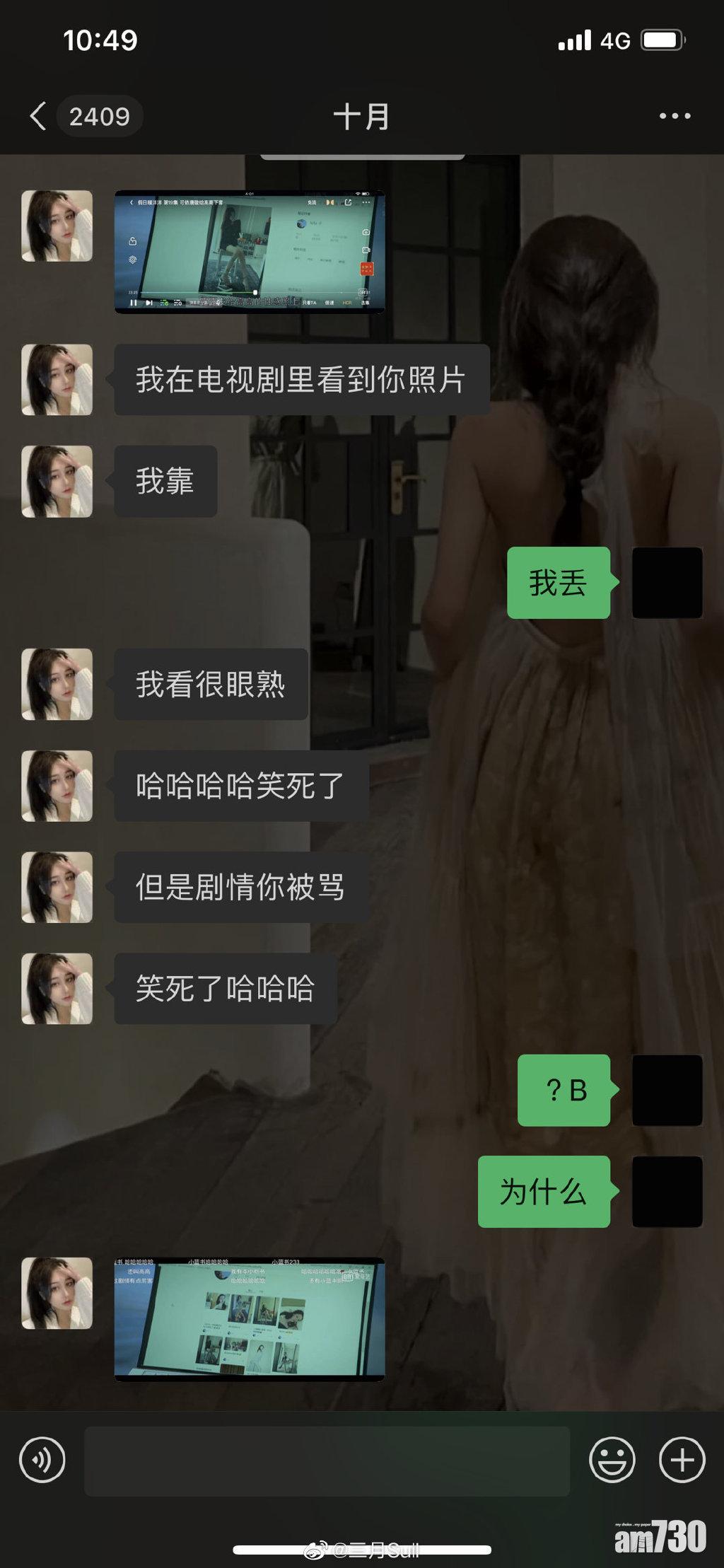This screenshot has height=1568, width=724.
Task: Open the three-dot chat options menu
Action: [x=675, y=116]
